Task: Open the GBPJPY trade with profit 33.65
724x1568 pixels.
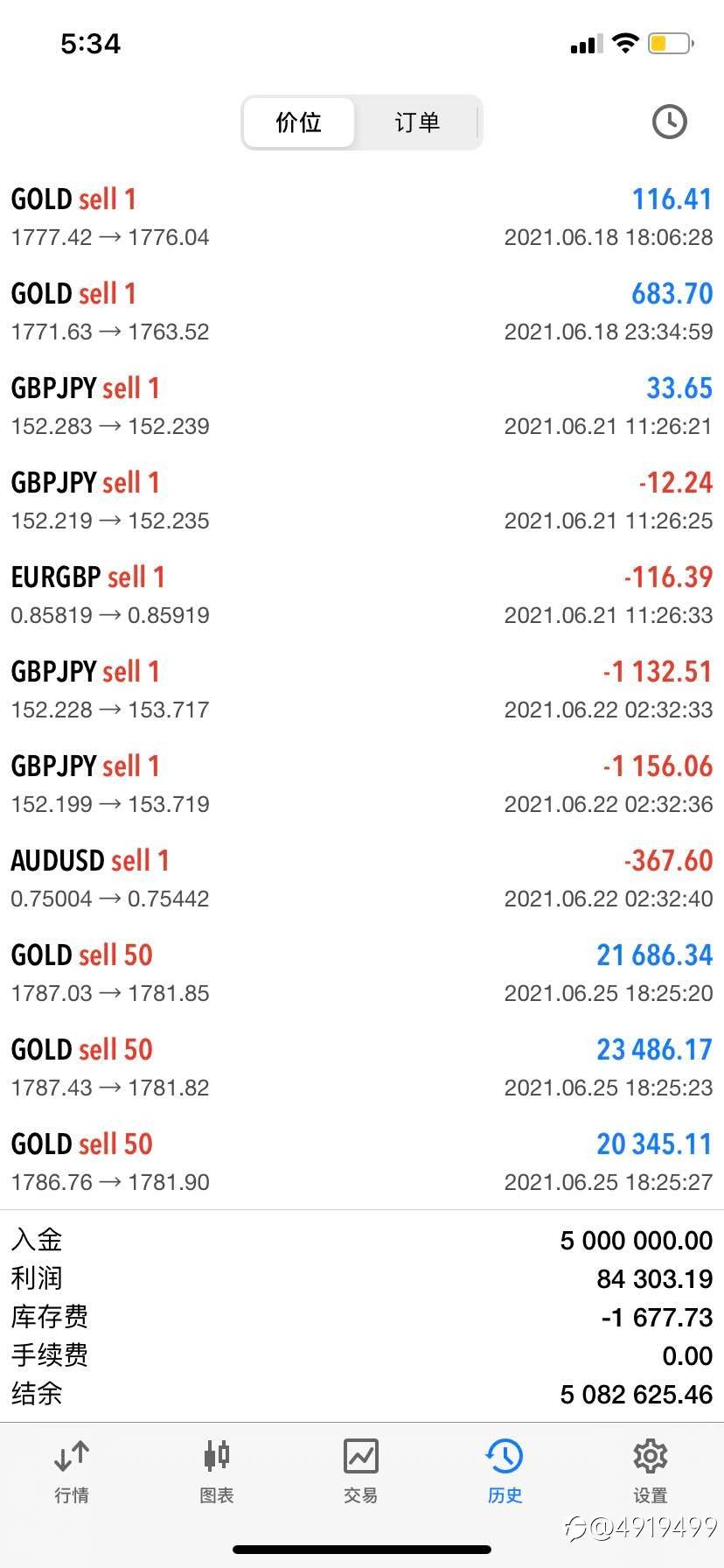Action: (362, 405)
